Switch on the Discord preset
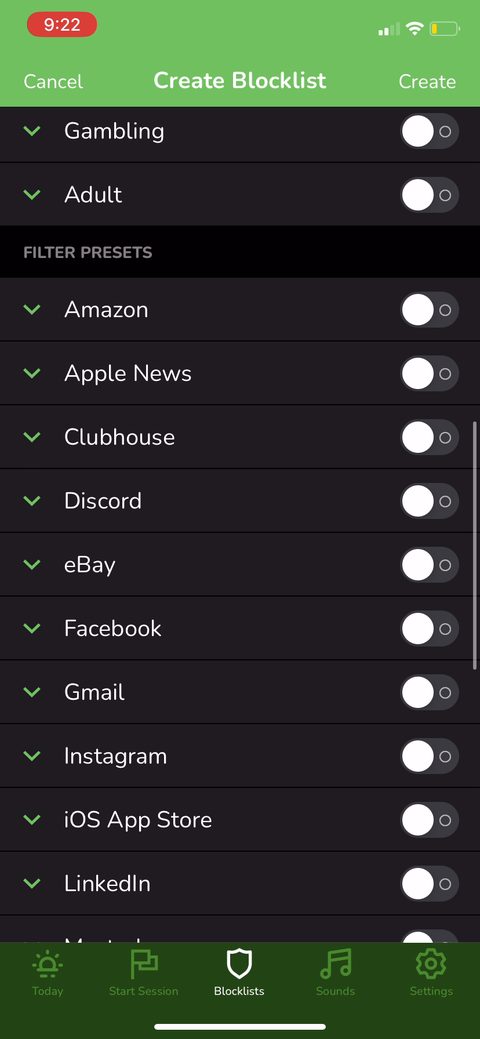The image size is (480, 1039). (430, 501)
